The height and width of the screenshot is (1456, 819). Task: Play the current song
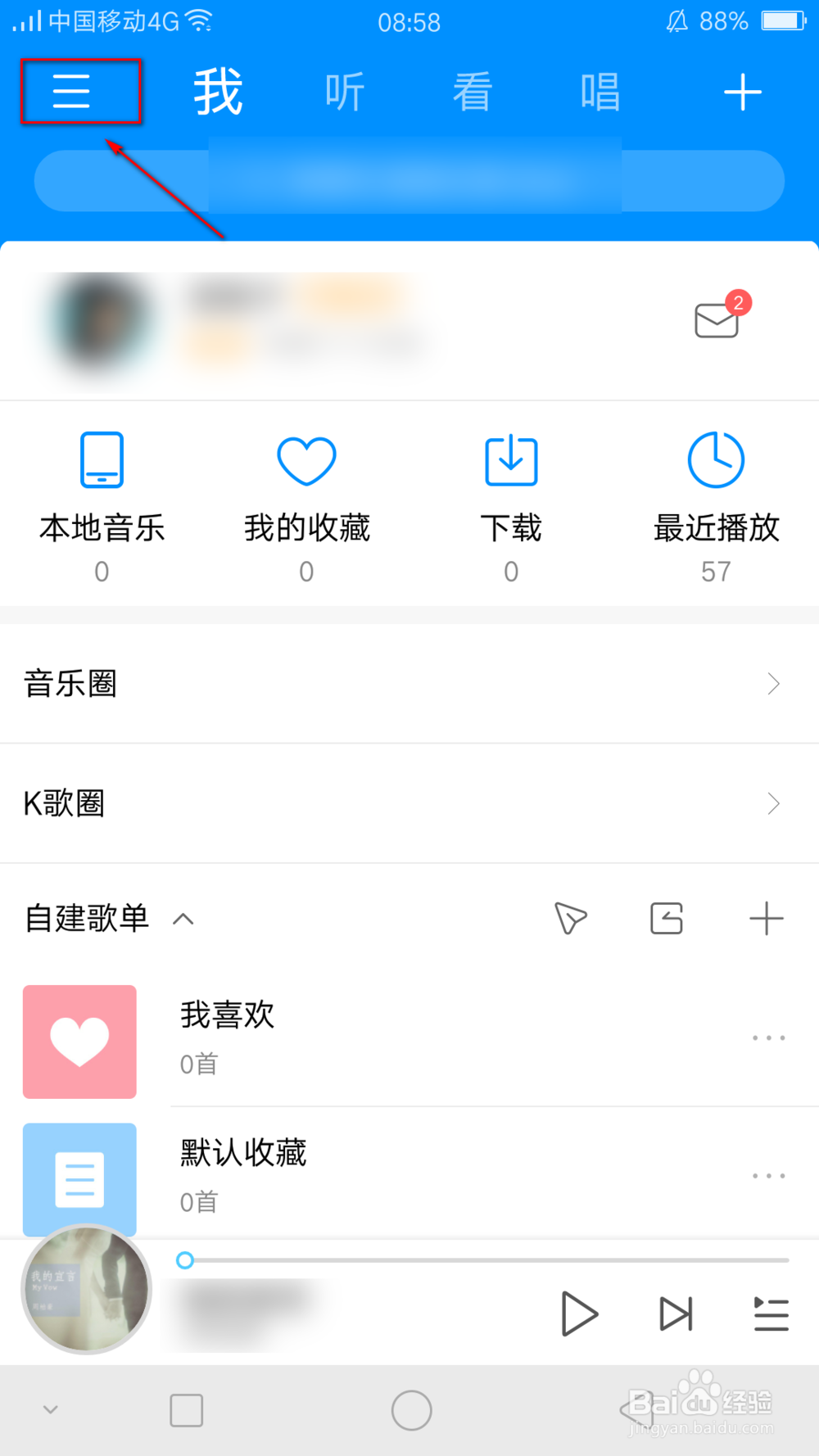[x=579, y=1314]
